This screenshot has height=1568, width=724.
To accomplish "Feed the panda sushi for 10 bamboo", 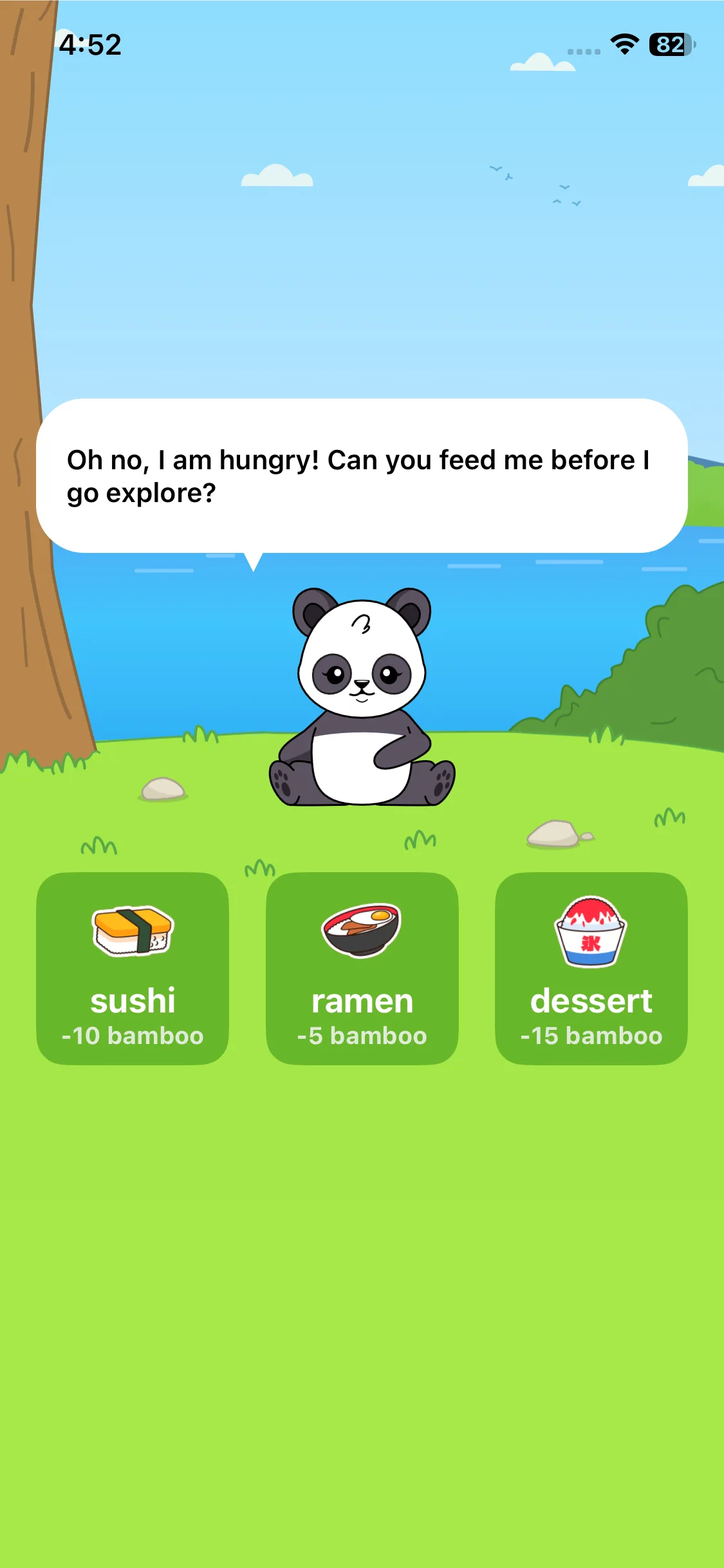I will (133, 968).
